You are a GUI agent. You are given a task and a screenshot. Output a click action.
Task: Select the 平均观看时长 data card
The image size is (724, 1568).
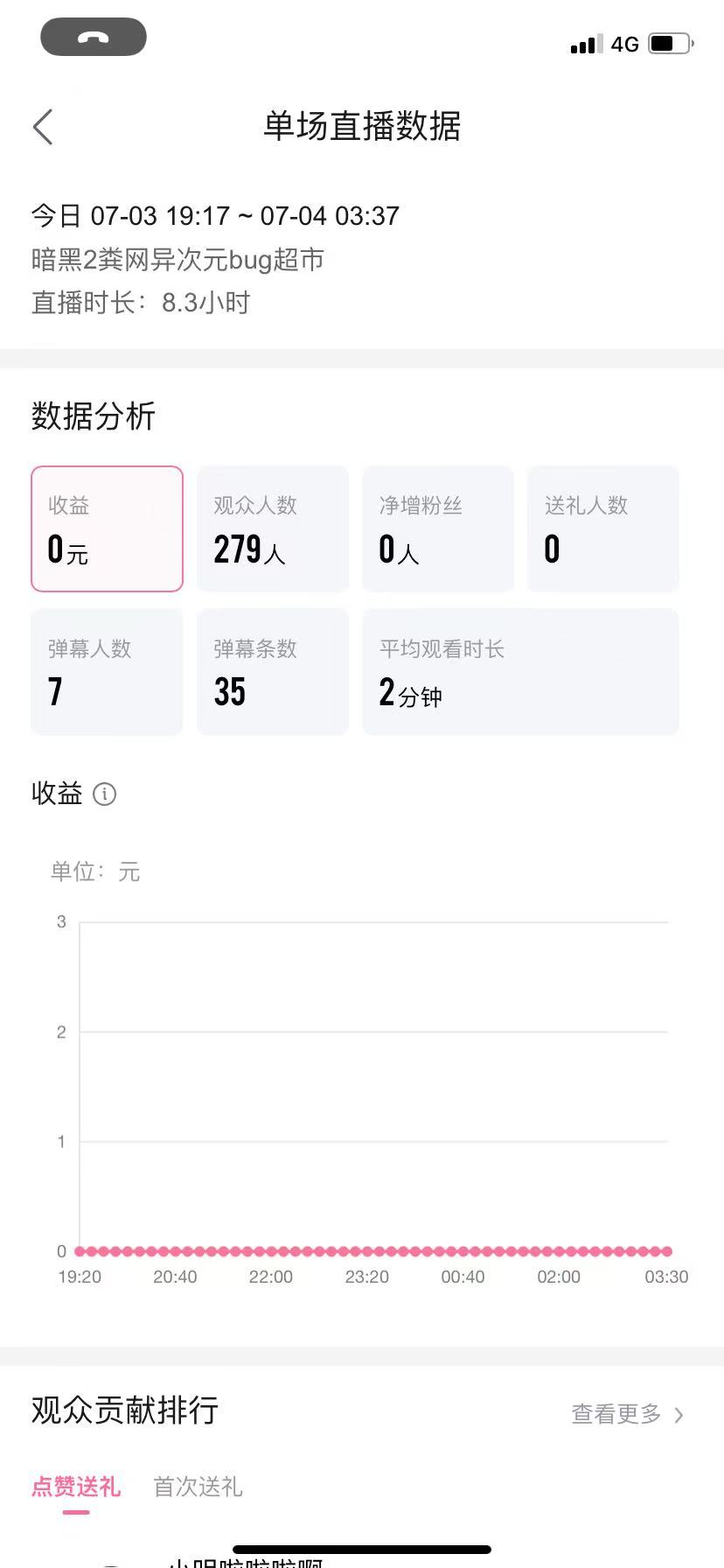[521, 671]
